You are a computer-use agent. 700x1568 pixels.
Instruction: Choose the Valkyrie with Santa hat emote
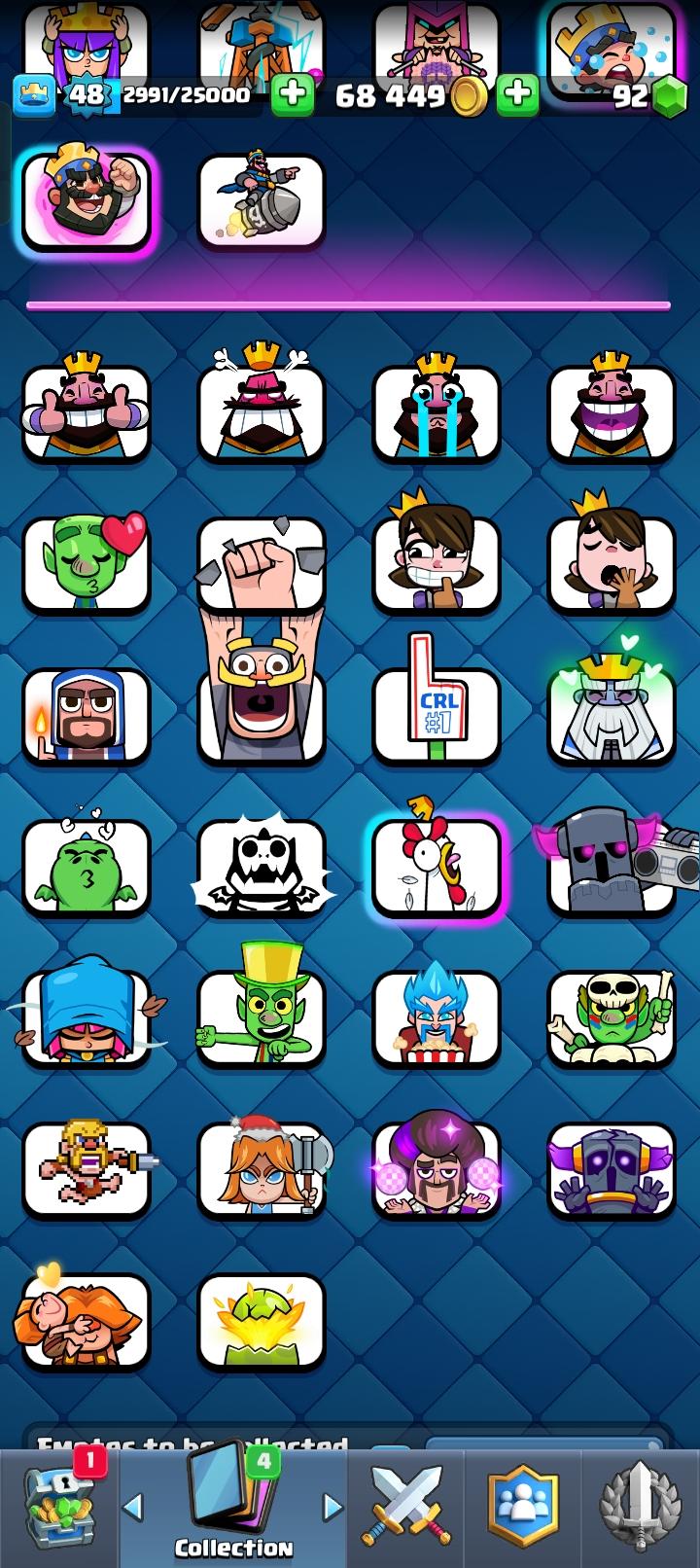pyautogui.click(x=262, y=1169)
